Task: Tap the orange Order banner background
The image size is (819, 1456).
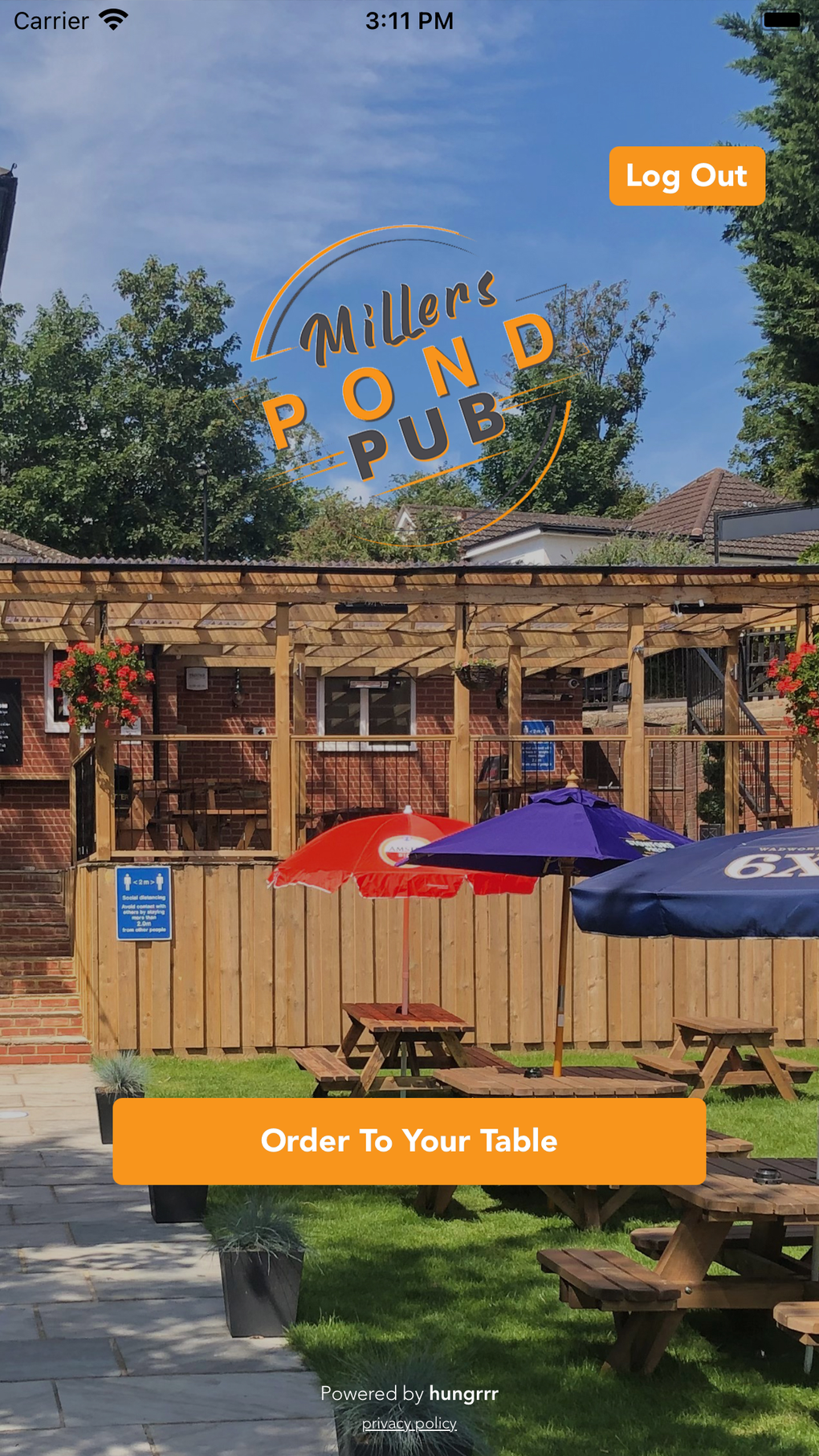Action: coord(409,1140)
